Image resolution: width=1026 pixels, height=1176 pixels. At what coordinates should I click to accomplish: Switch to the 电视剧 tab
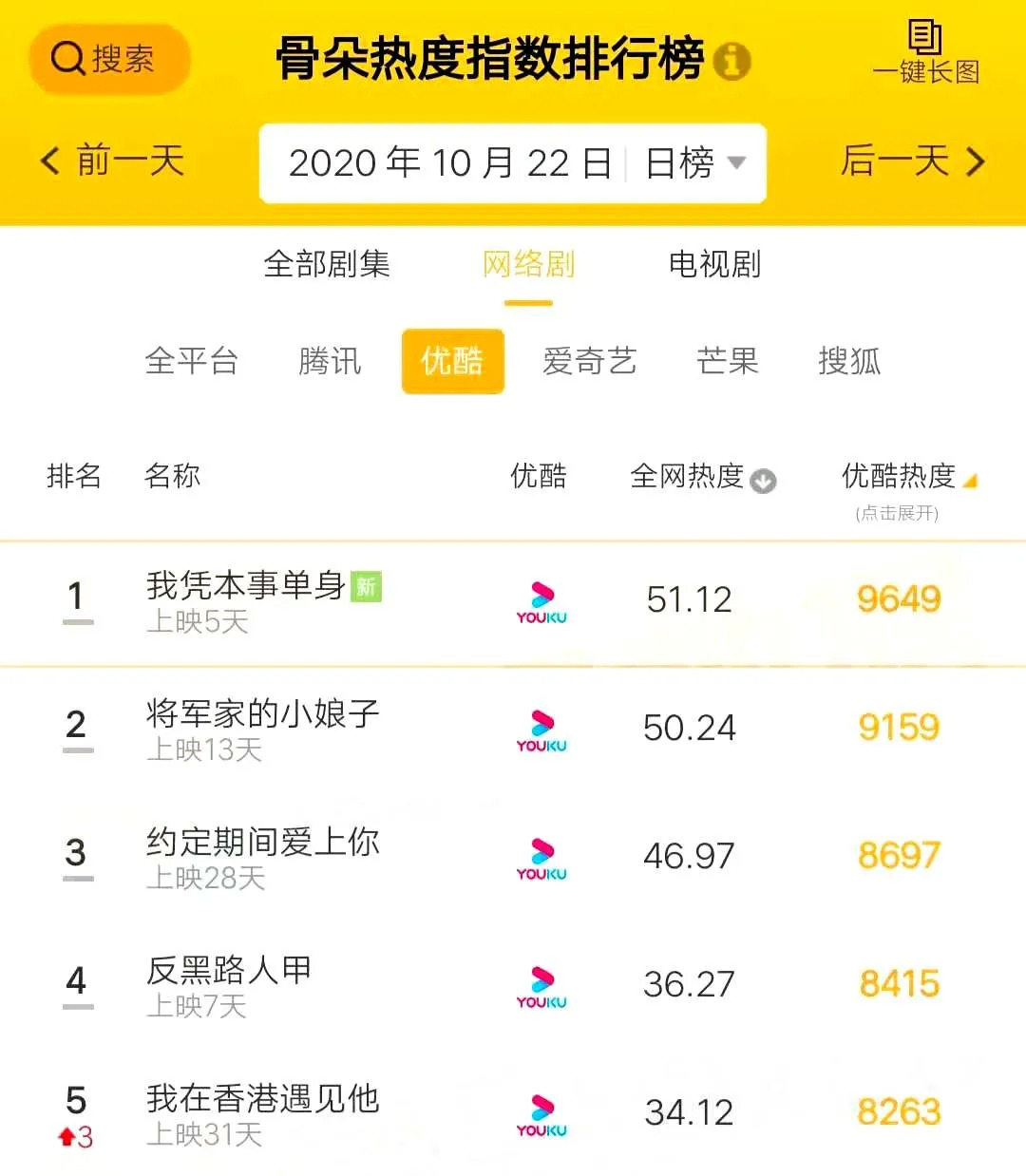(714, 264)
